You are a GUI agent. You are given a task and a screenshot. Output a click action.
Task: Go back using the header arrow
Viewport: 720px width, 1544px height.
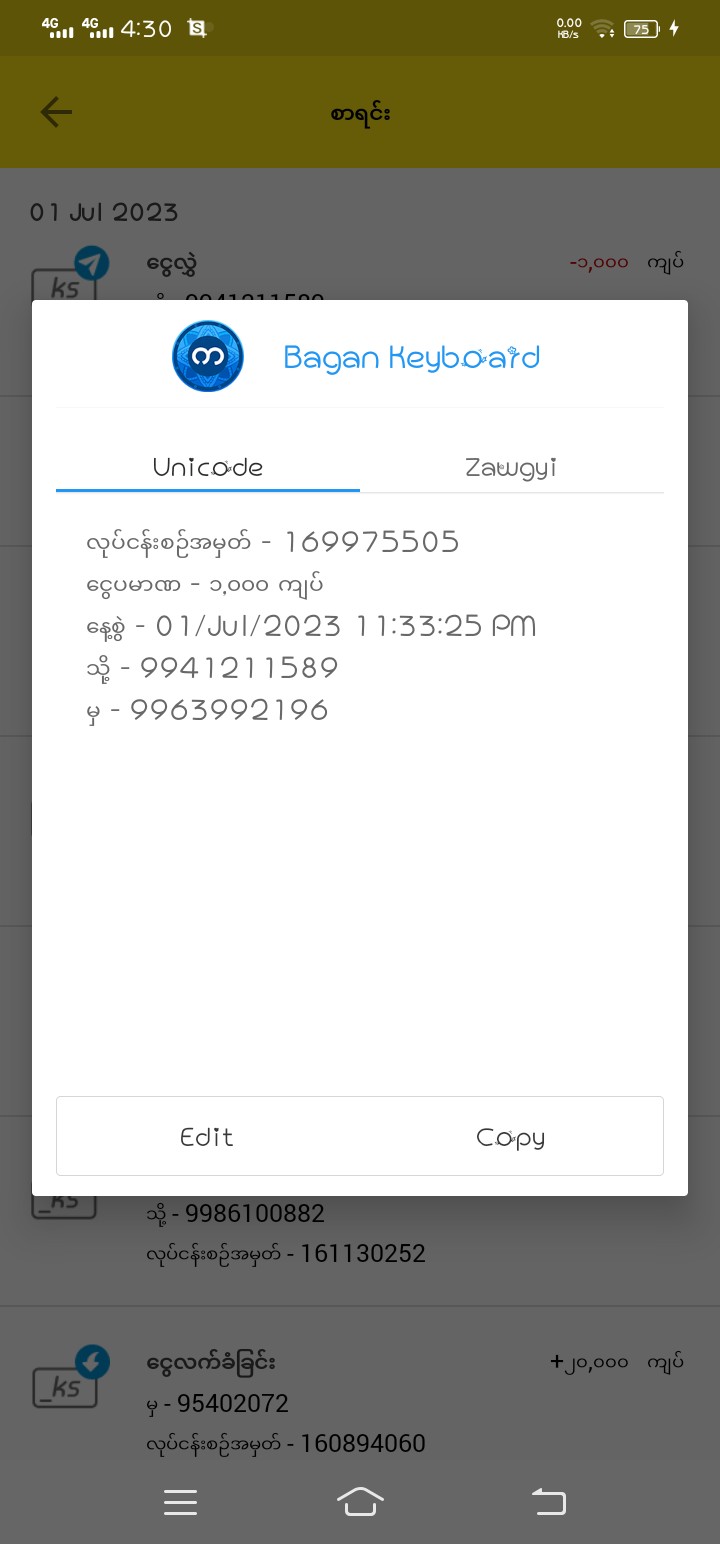[56, 112]
